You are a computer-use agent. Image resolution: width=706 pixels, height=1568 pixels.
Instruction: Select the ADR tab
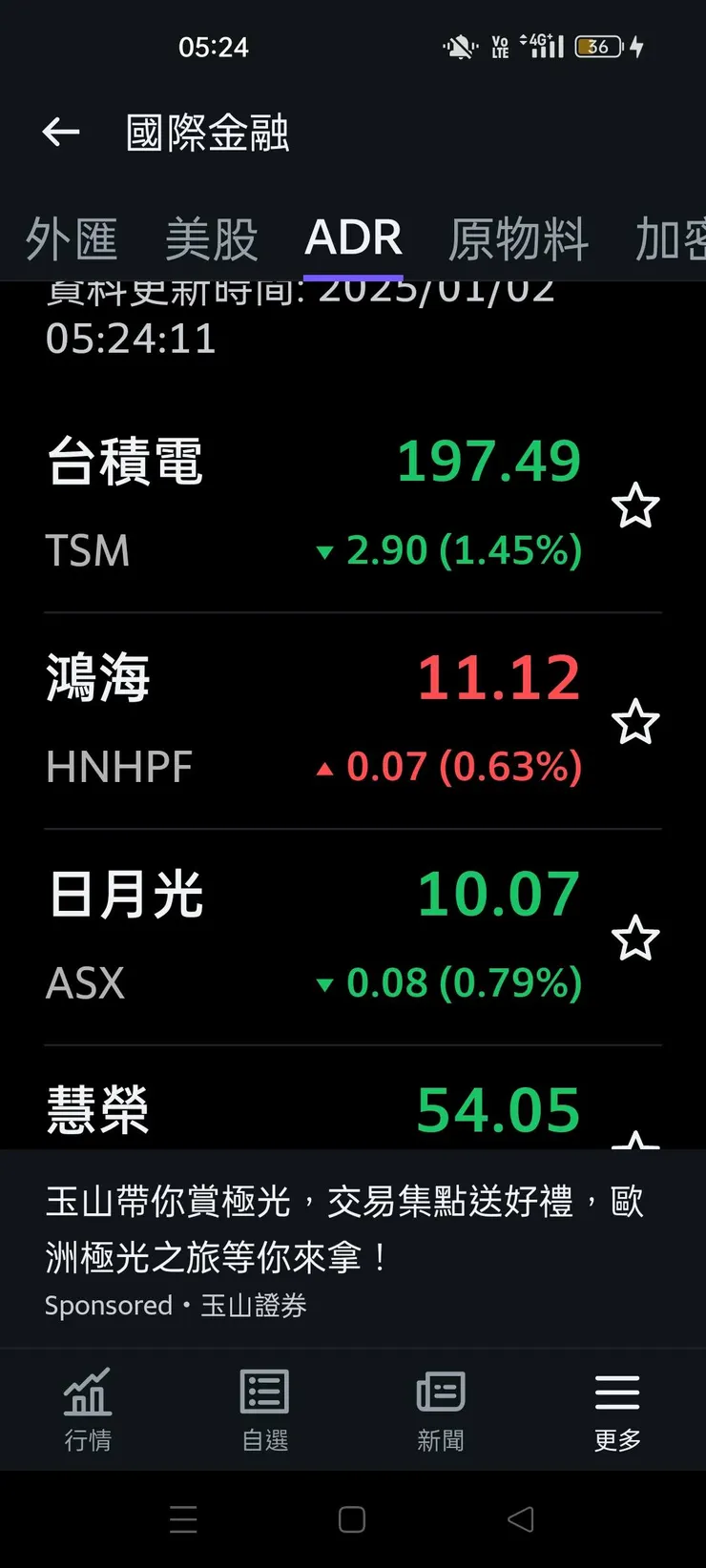coord(353,238)
